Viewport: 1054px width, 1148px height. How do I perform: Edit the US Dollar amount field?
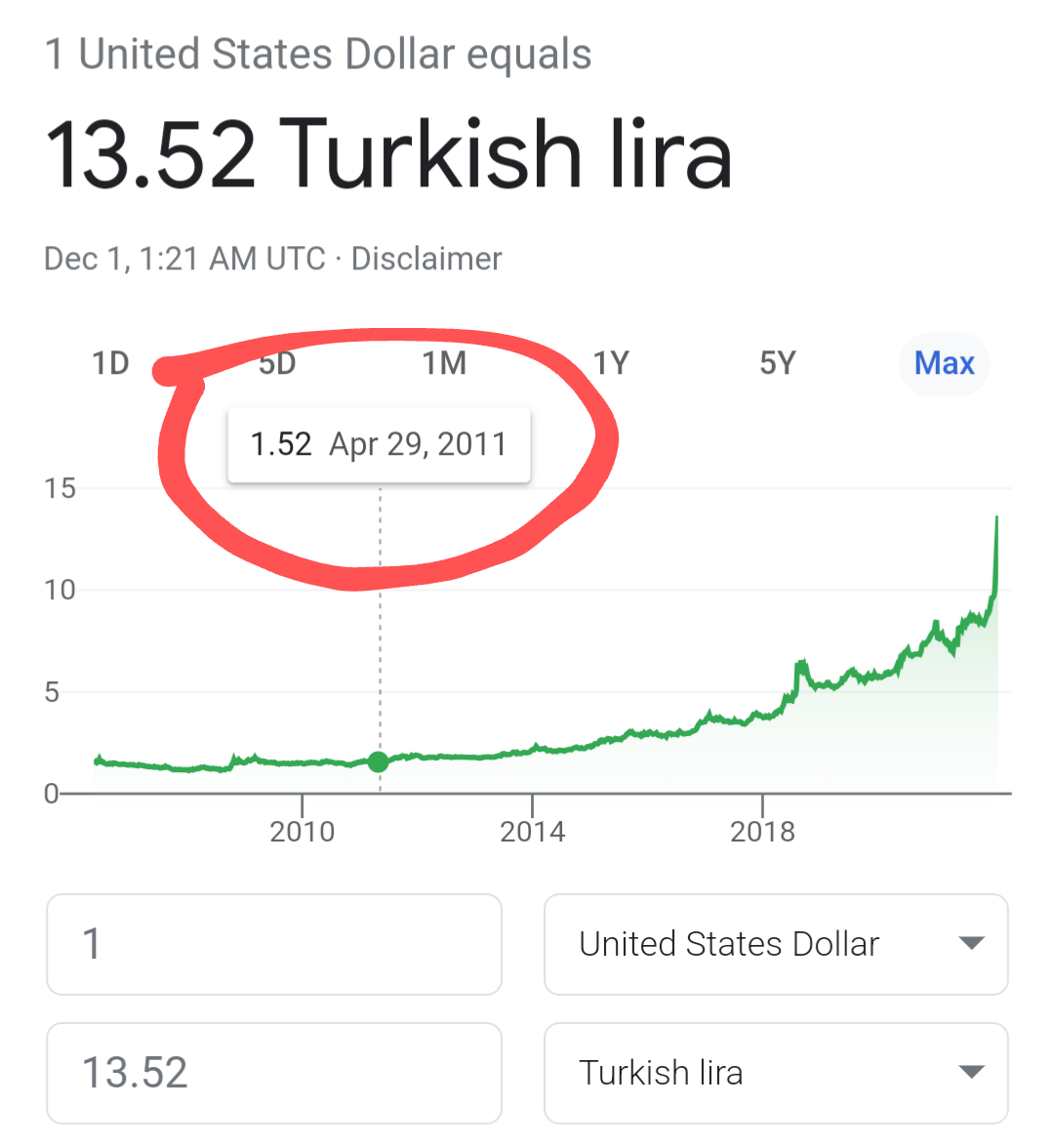point(274,944)
